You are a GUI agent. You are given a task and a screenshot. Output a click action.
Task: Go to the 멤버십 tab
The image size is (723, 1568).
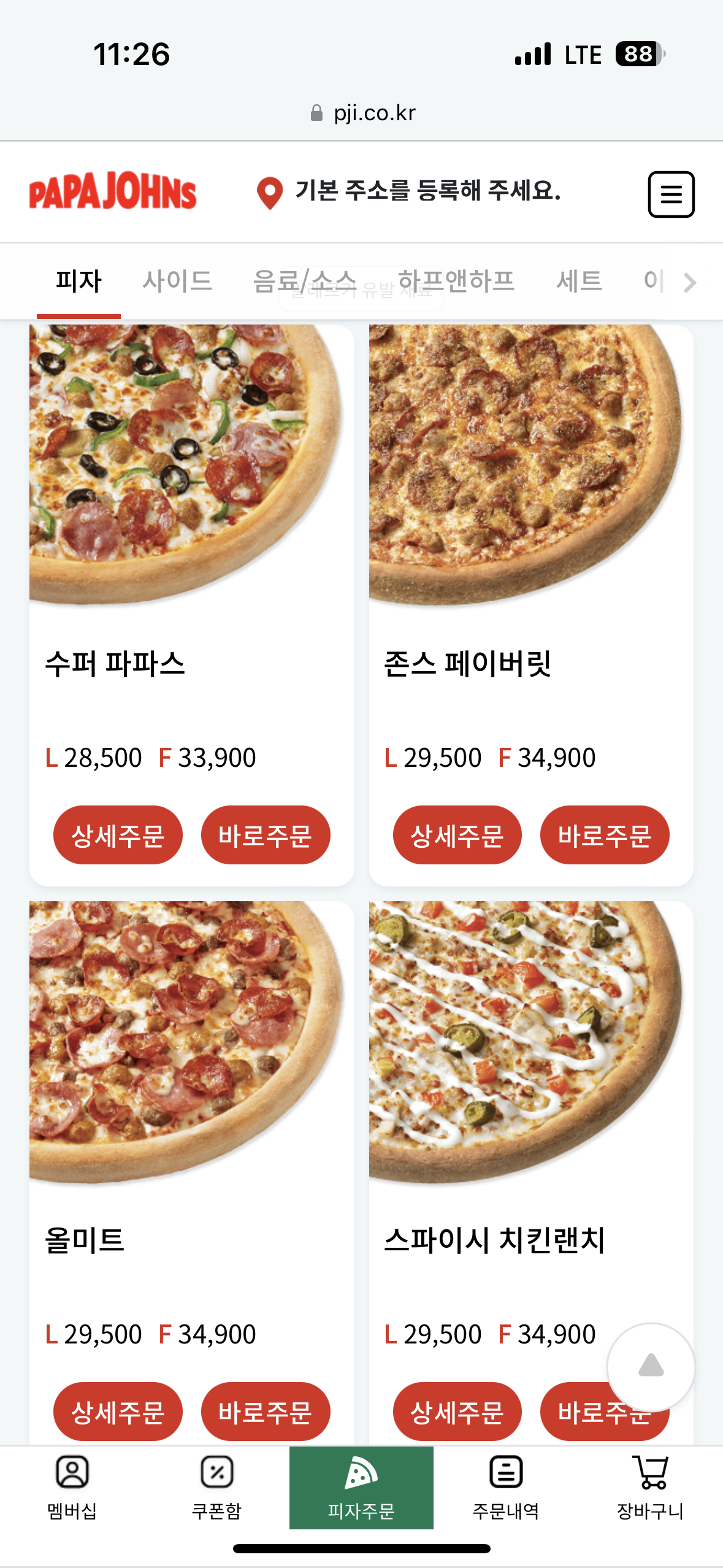[72, 1487]
